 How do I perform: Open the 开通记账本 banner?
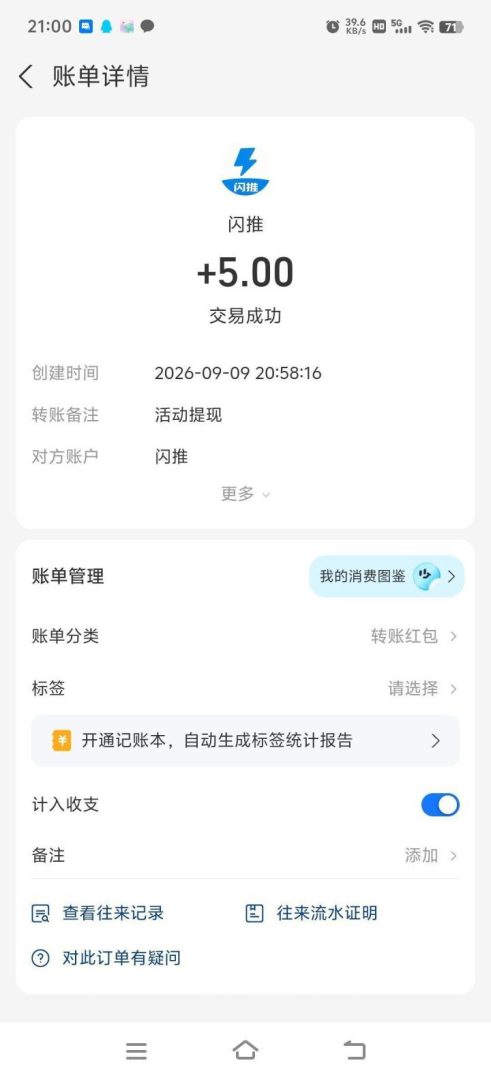coord(245,740)
